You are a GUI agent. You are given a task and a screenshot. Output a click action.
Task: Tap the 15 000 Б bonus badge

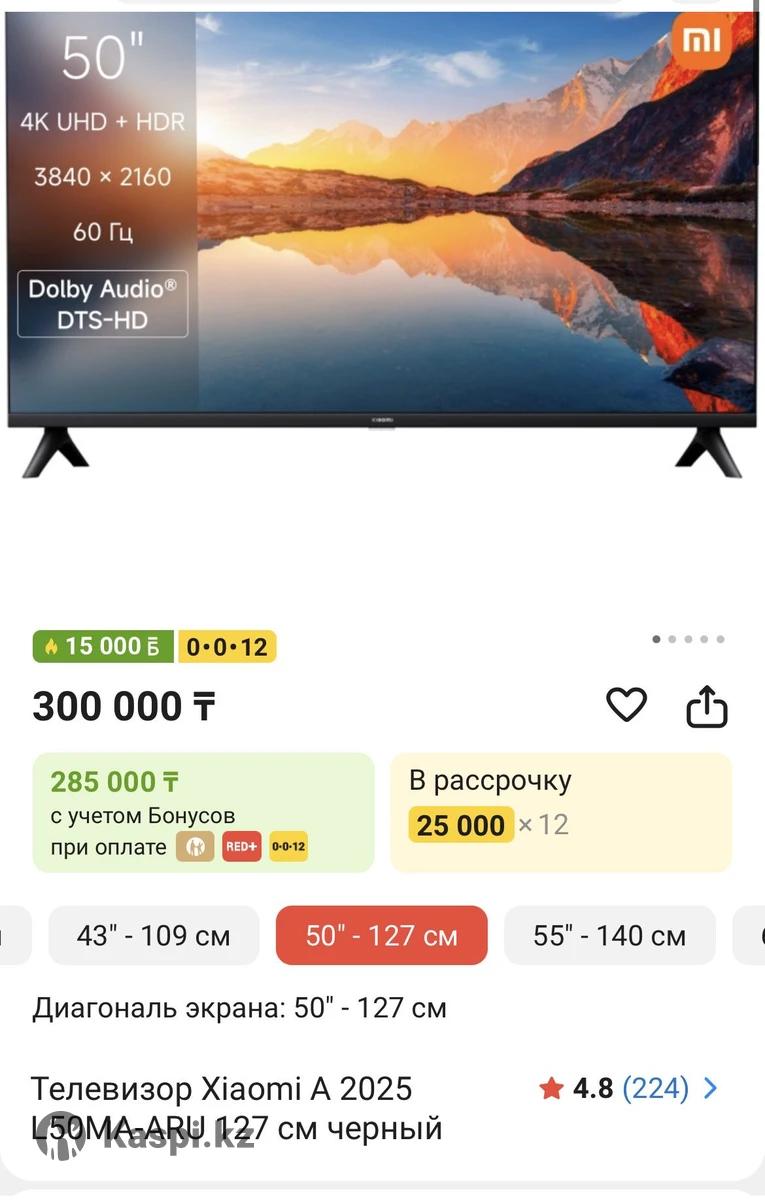103,647
